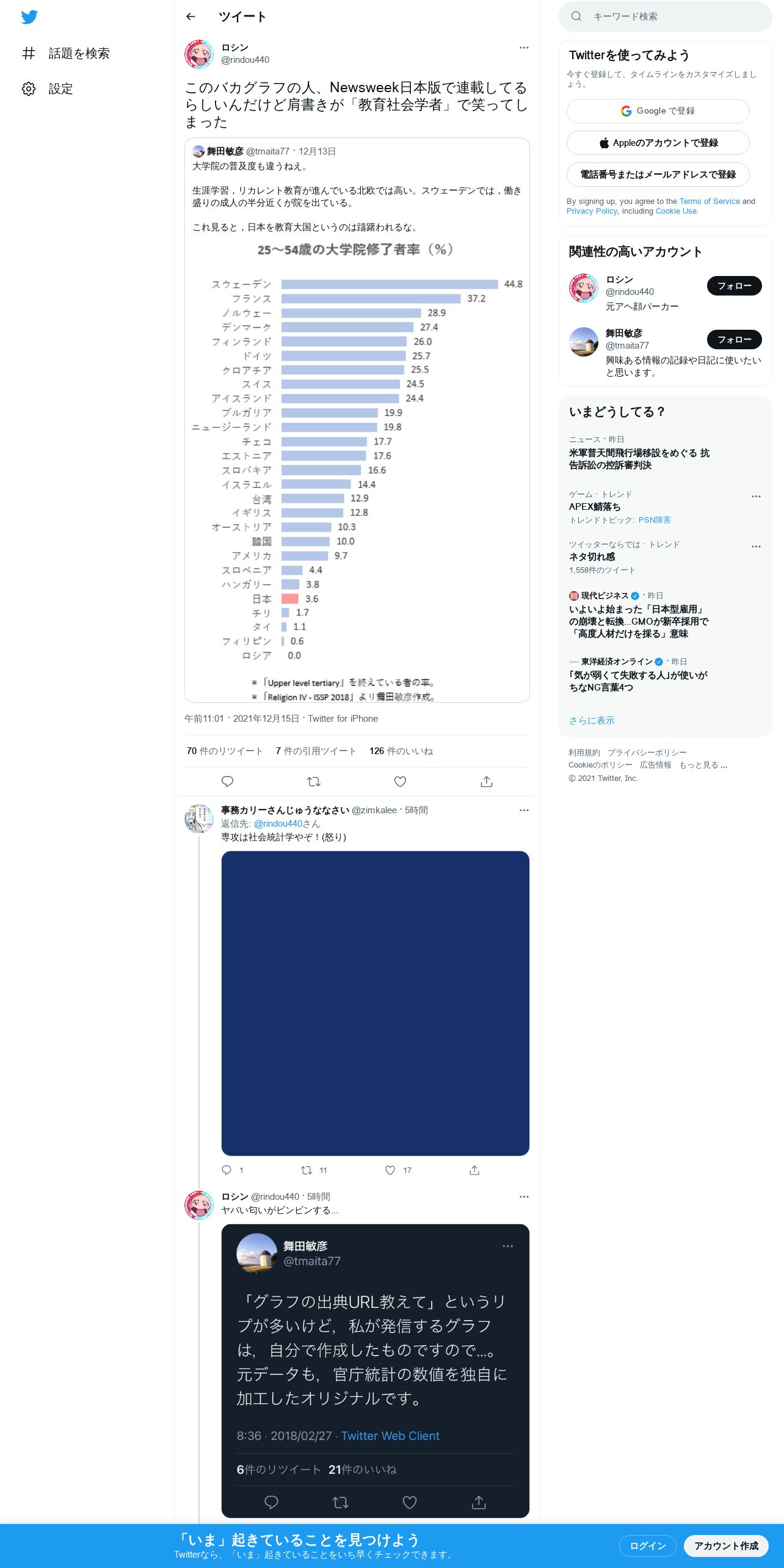Sign up via Appleのアカウントで登録

tap(658, 143)
